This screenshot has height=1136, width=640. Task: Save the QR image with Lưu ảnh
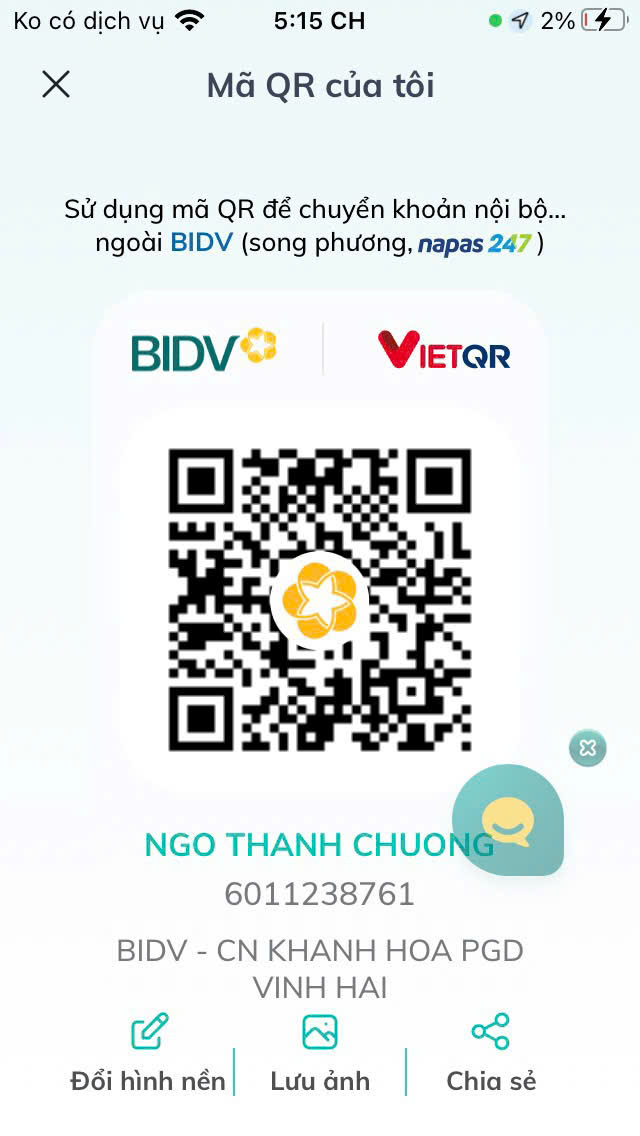coord(320,1053)
